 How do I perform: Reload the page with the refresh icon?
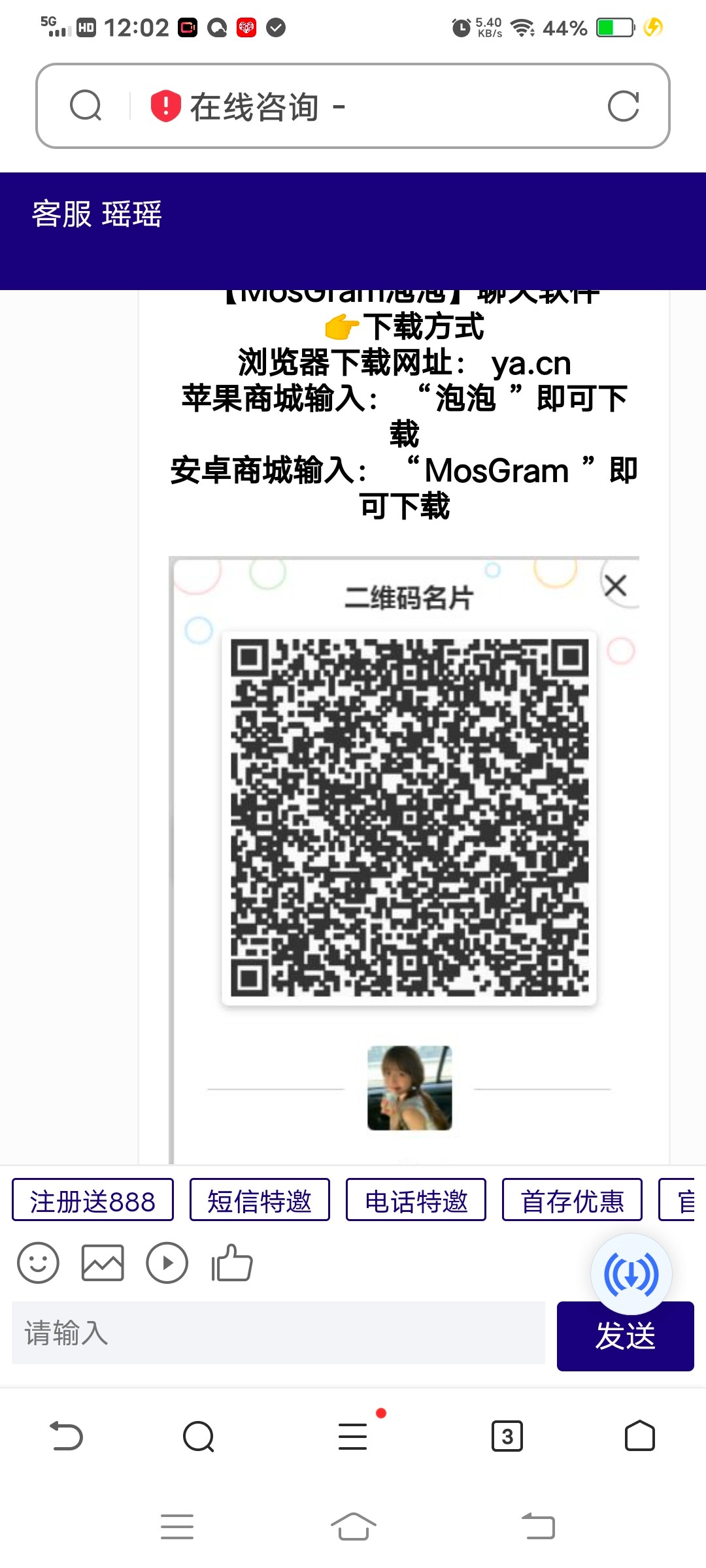pyautogui.click(x=622, y=106)
